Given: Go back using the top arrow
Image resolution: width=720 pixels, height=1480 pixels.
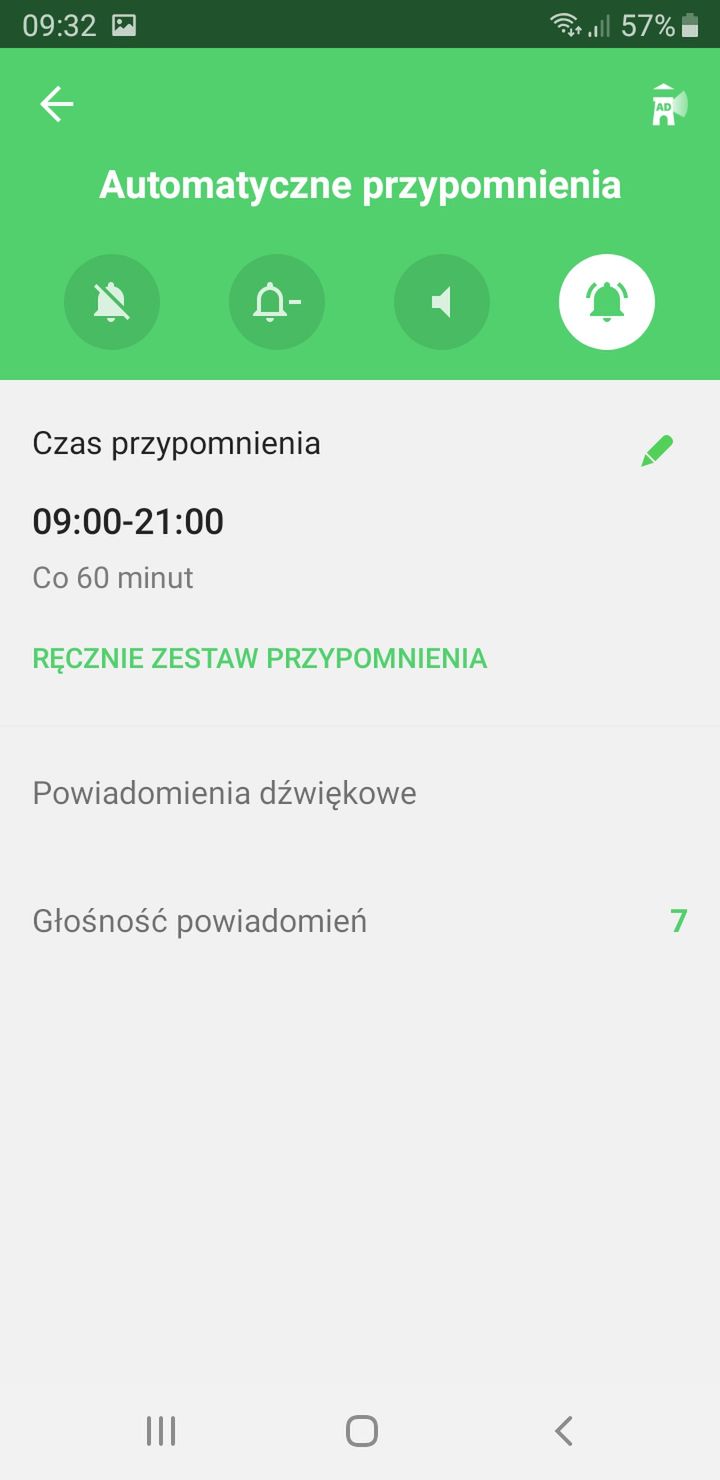Looking at the screenshot, I should click(57, 104).
